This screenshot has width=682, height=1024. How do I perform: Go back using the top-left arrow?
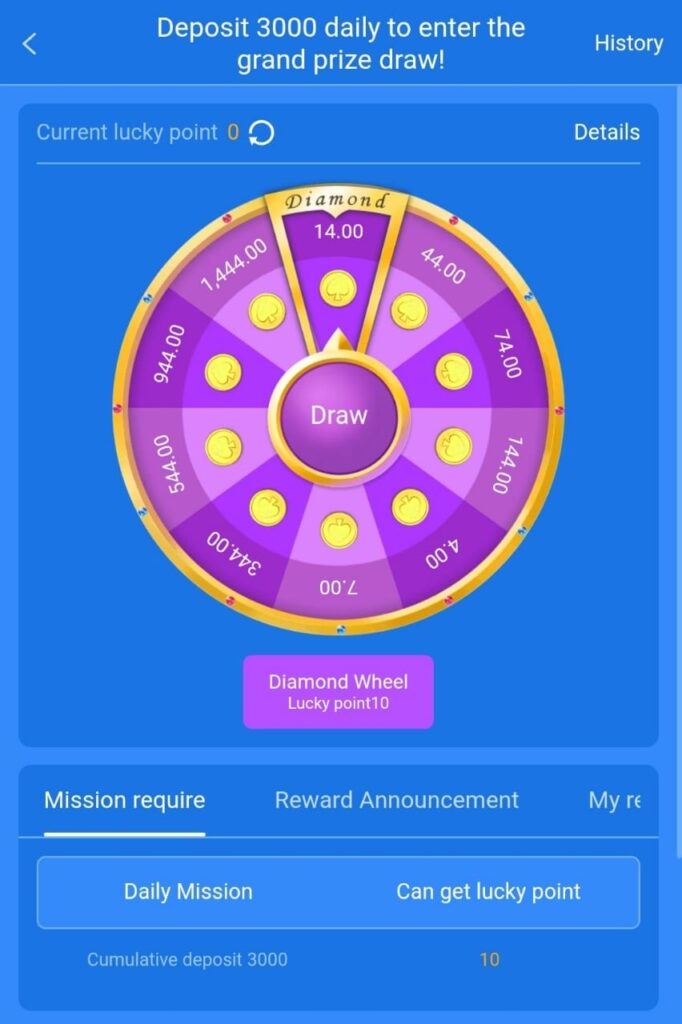[x=30, y=44]
